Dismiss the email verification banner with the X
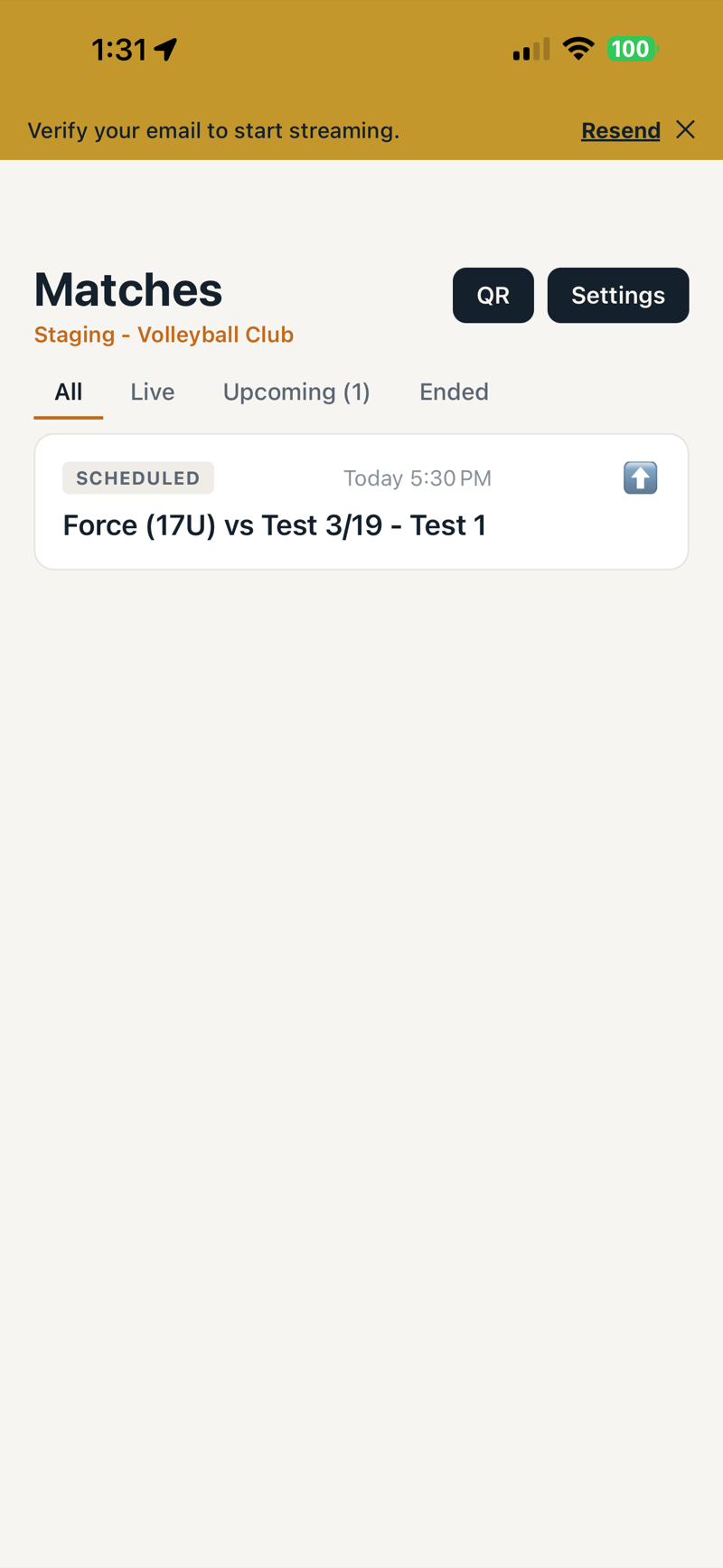723x1568 pixels. (687, 130)
